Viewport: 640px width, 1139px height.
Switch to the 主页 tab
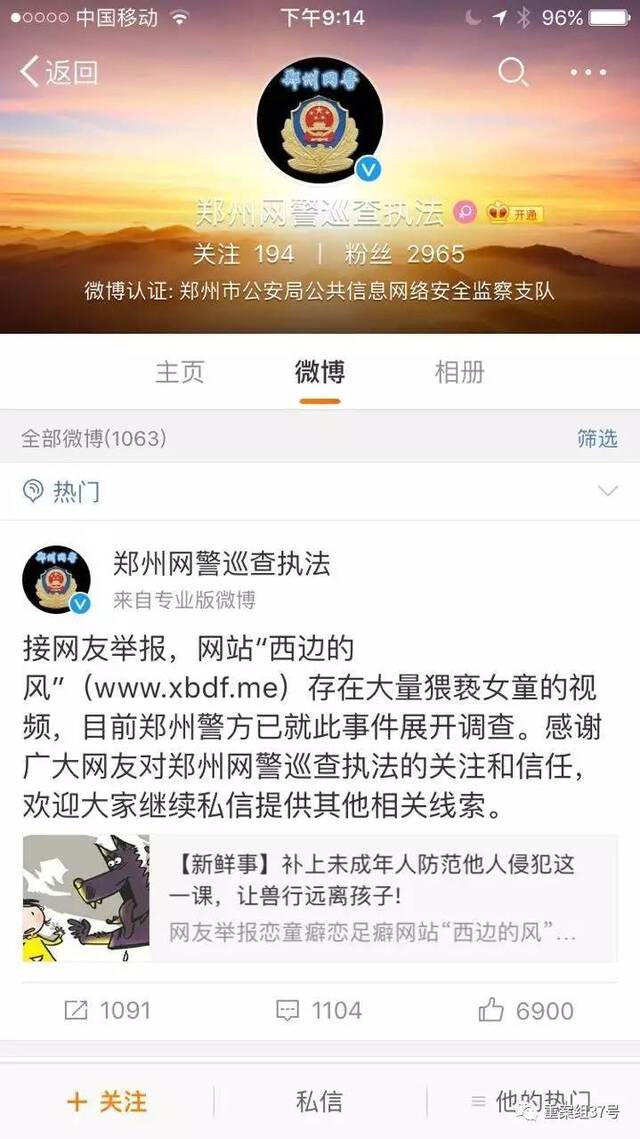[180, 372]
